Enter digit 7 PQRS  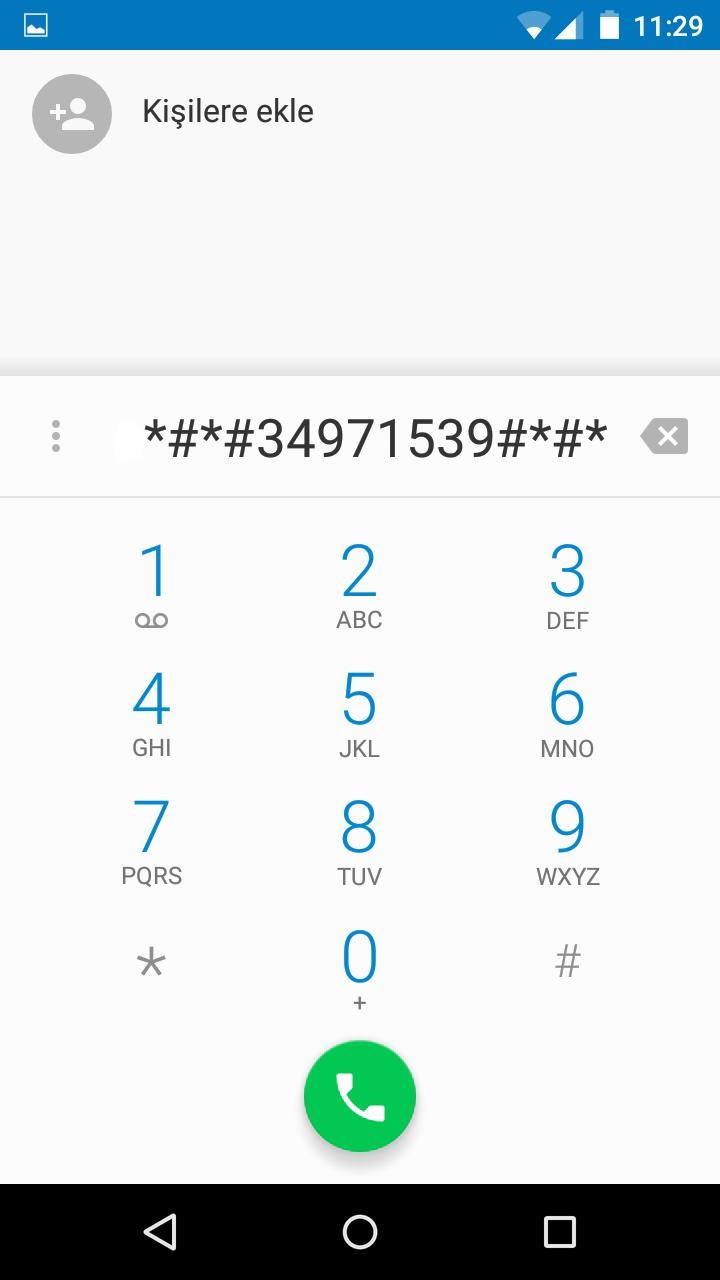(x=152, y=842)
